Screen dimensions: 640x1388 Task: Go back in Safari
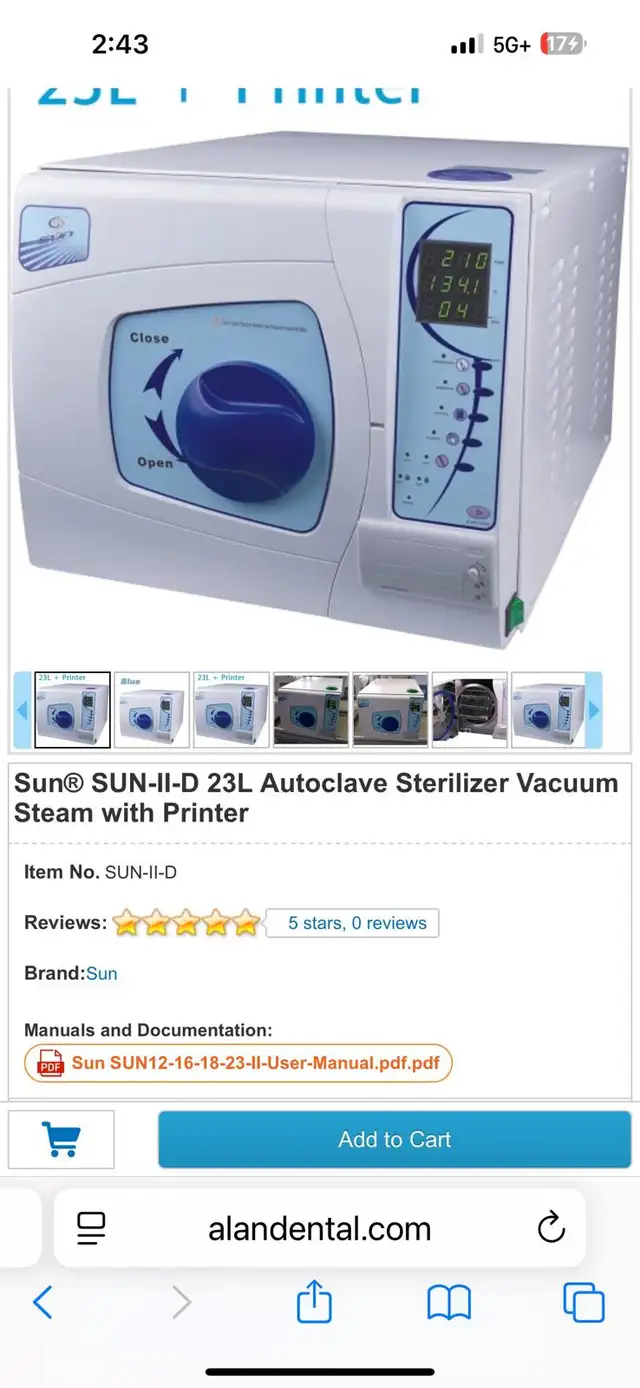(x=42, y=1303)
